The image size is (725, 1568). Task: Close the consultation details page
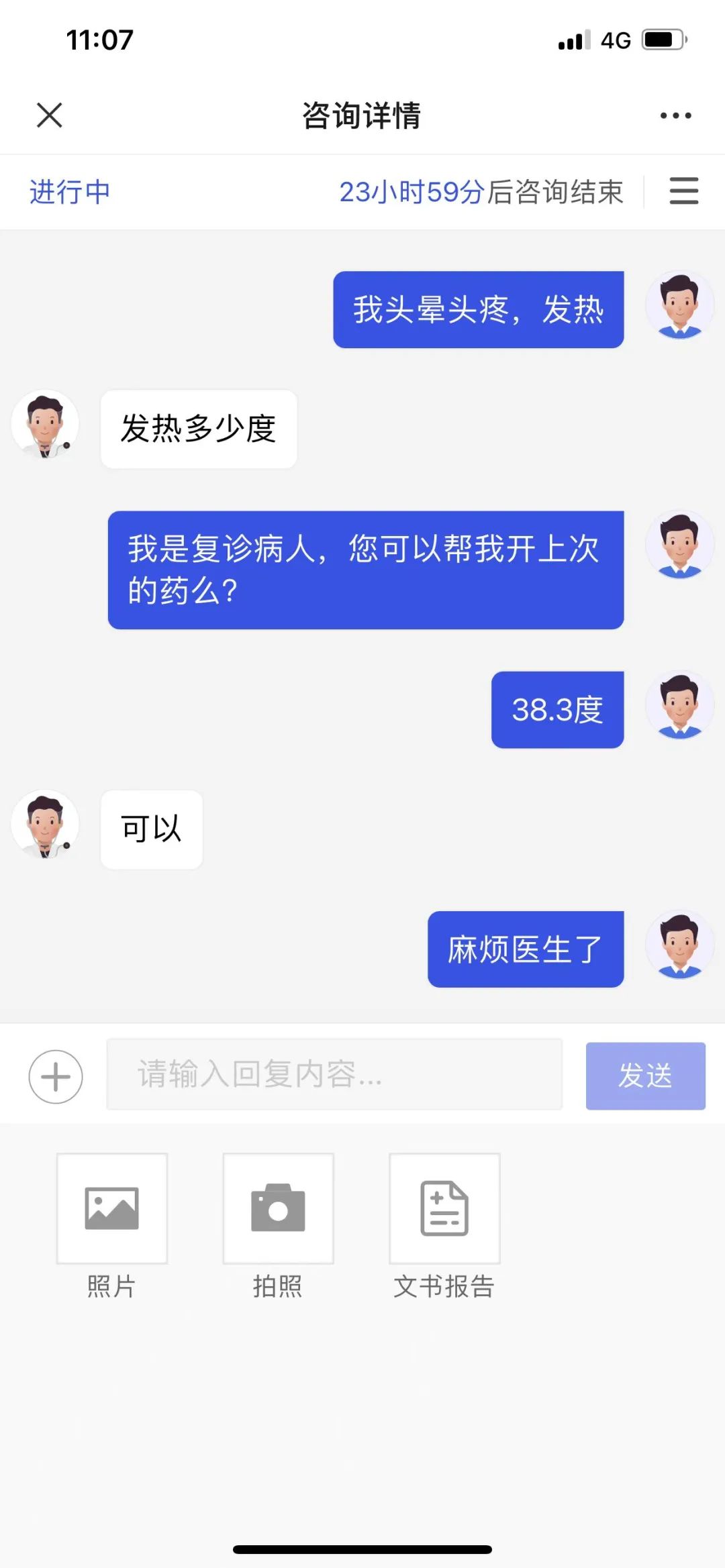point(49,115)
